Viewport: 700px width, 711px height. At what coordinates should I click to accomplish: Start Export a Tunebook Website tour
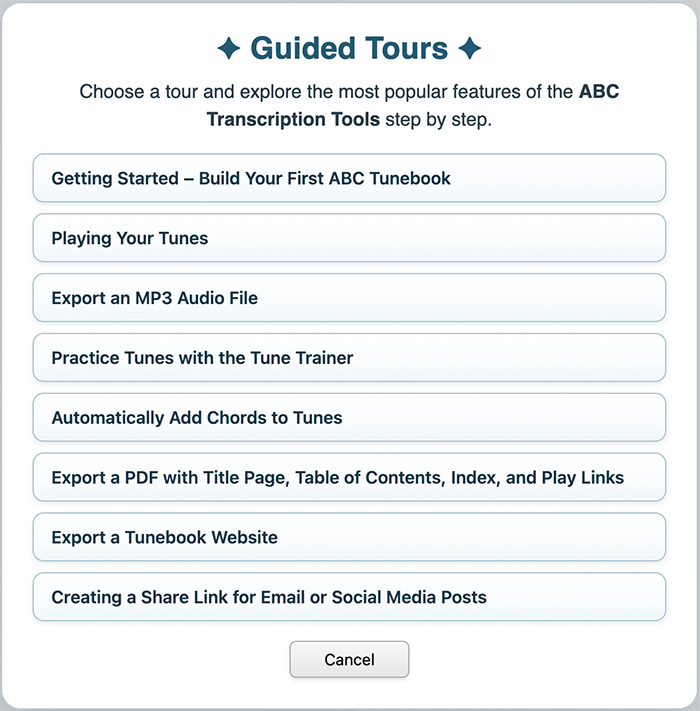tap(349, 537)
